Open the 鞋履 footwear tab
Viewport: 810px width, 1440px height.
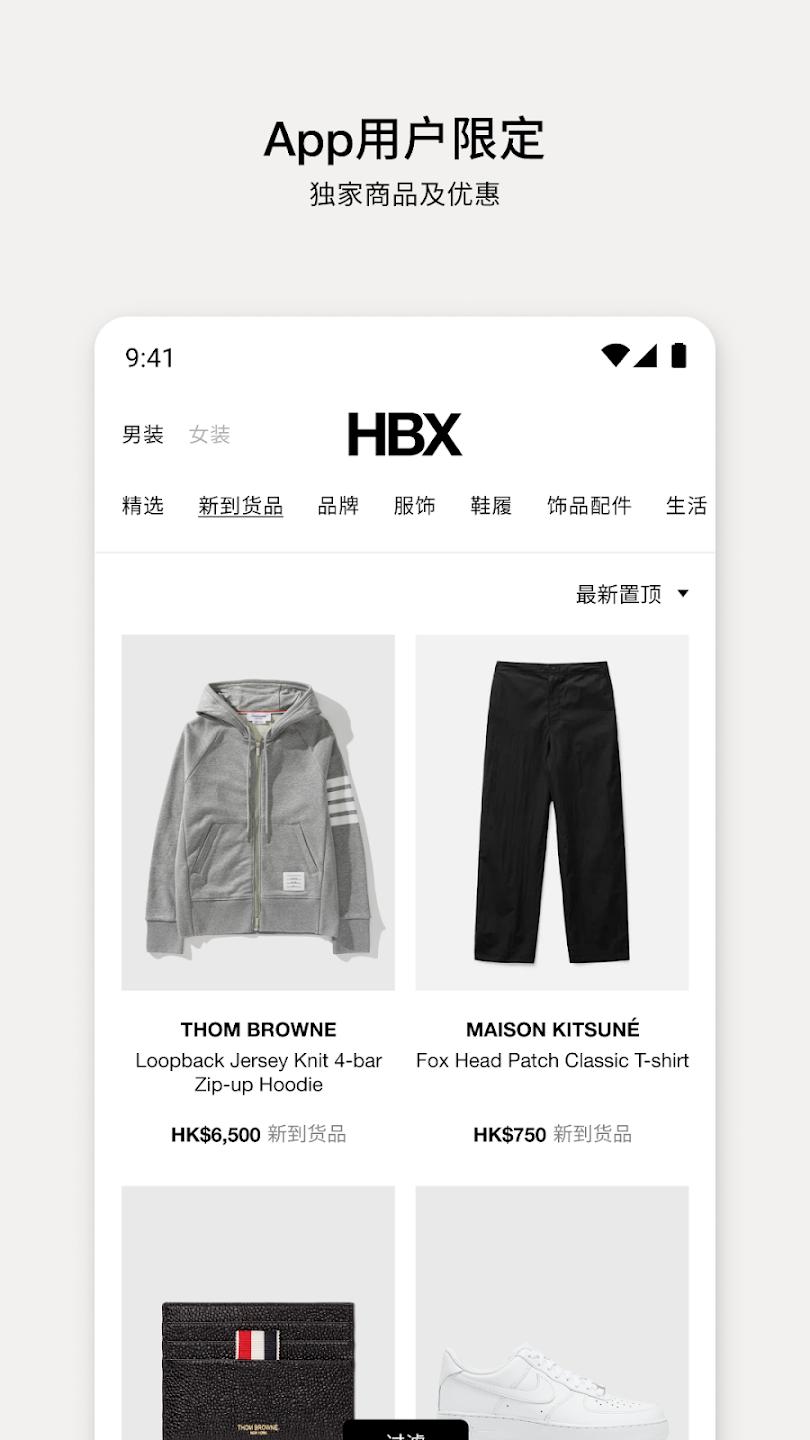pyautogui.click(x=489, y=506)
